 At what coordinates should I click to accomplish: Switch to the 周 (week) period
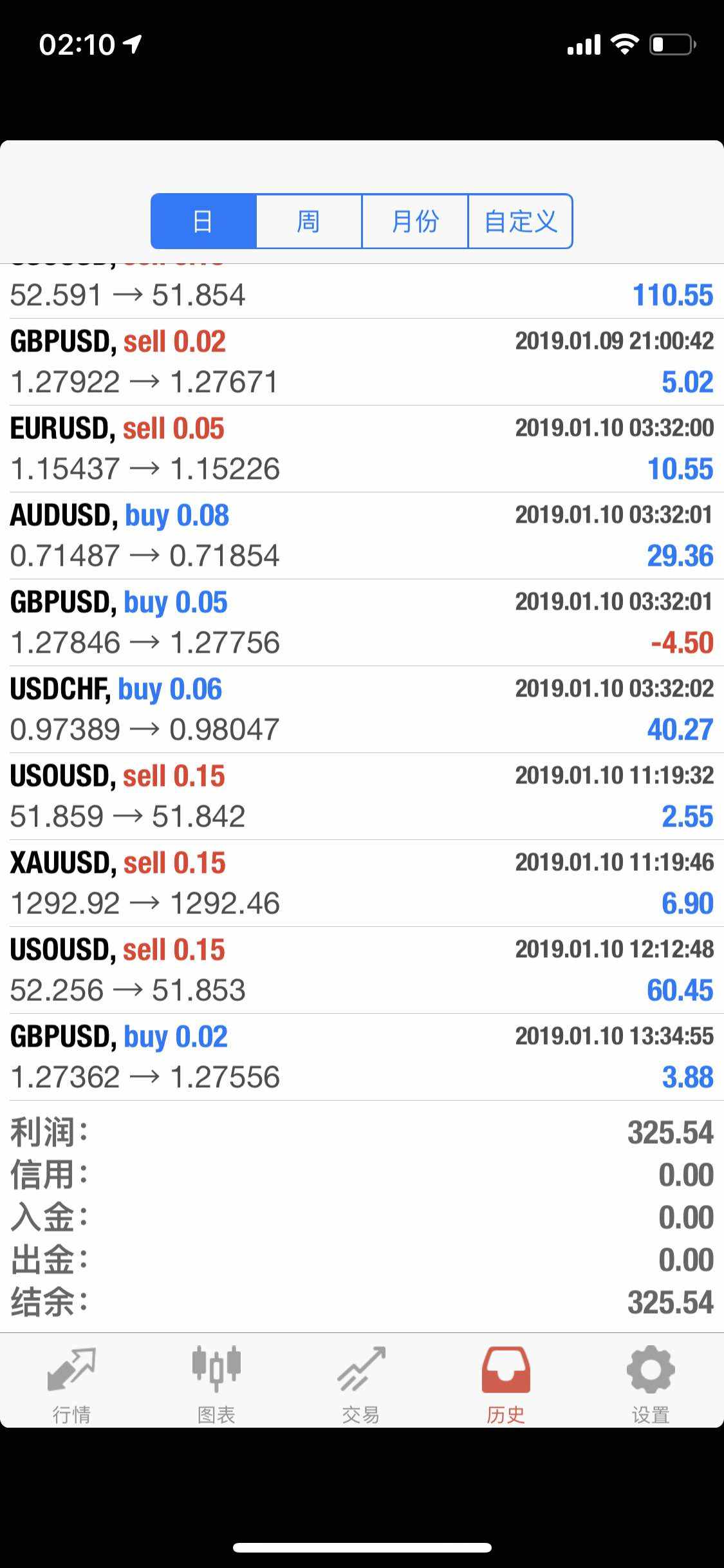coord(309,221)
